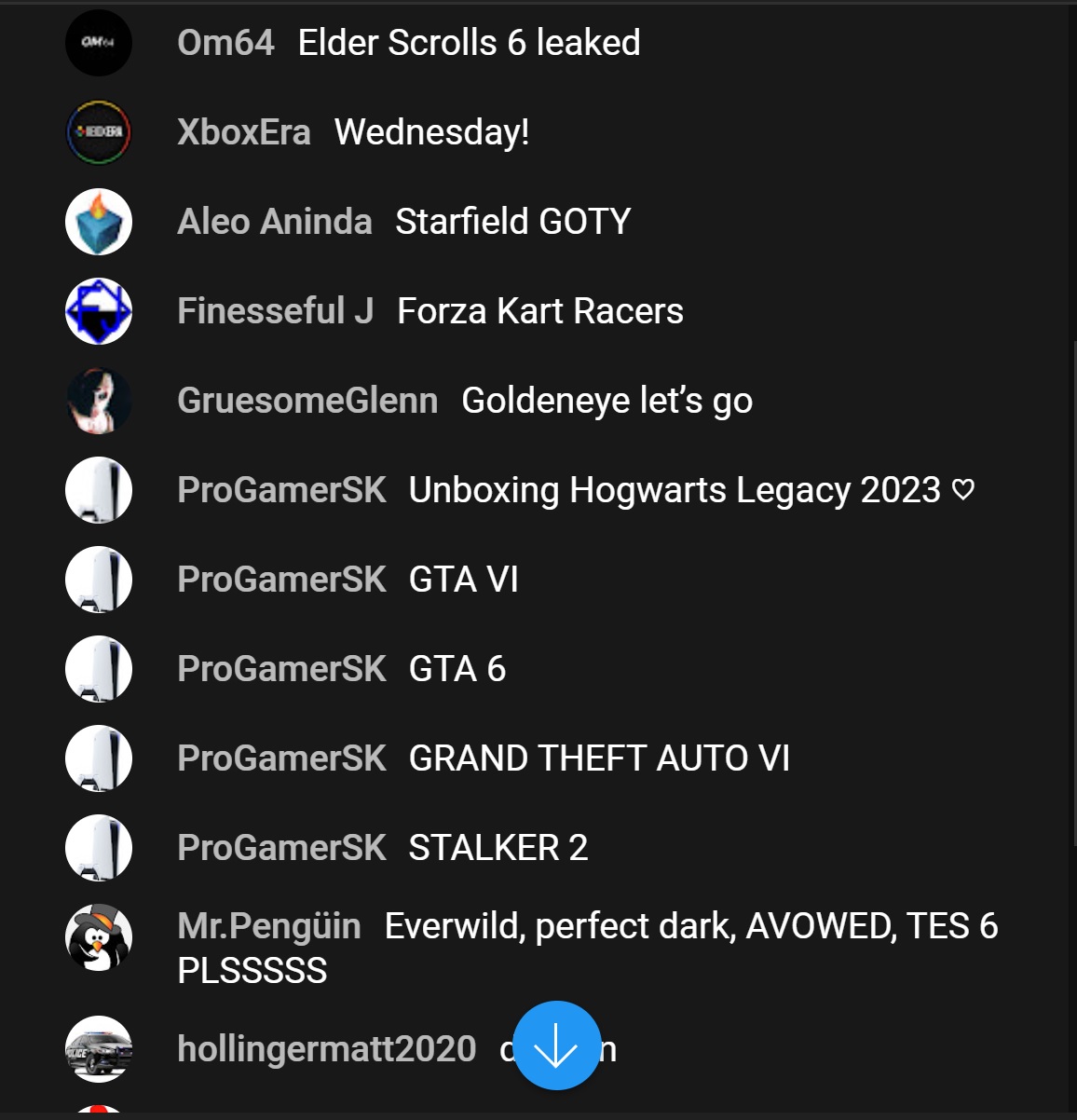Viewport: 1077px width, 1120px height.
Task: Select Finesseful J's Forza Kart Racers message
Action: [539, 311]
